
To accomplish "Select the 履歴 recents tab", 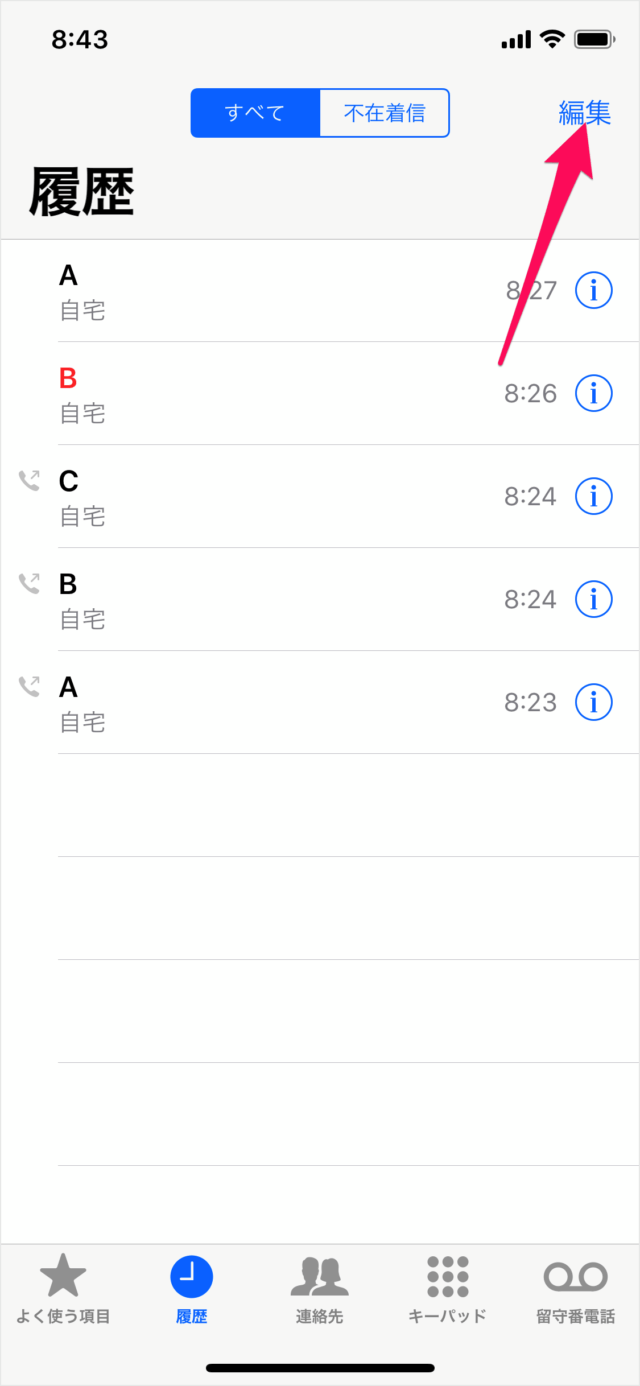I will tap(191, 1290).
